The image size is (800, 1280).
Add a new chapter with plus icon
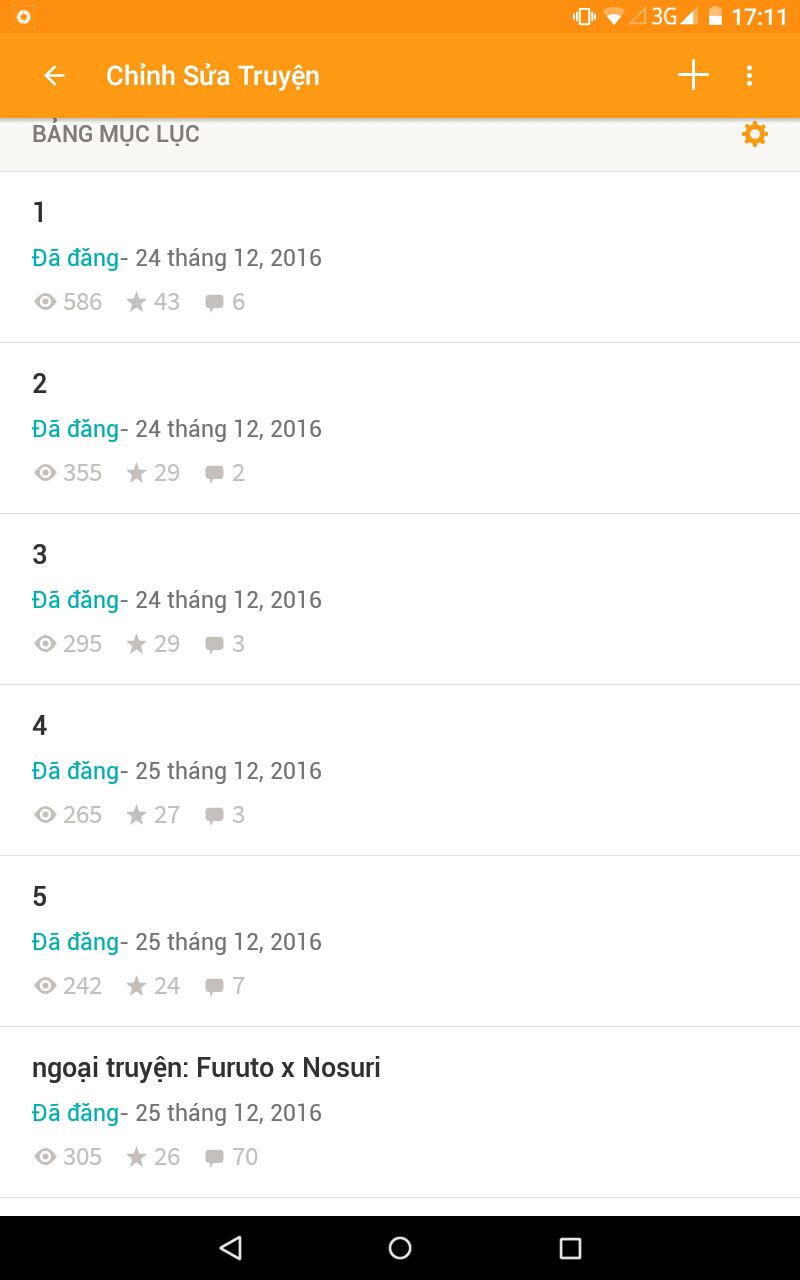pyautogui.click(x=693, y=76)
